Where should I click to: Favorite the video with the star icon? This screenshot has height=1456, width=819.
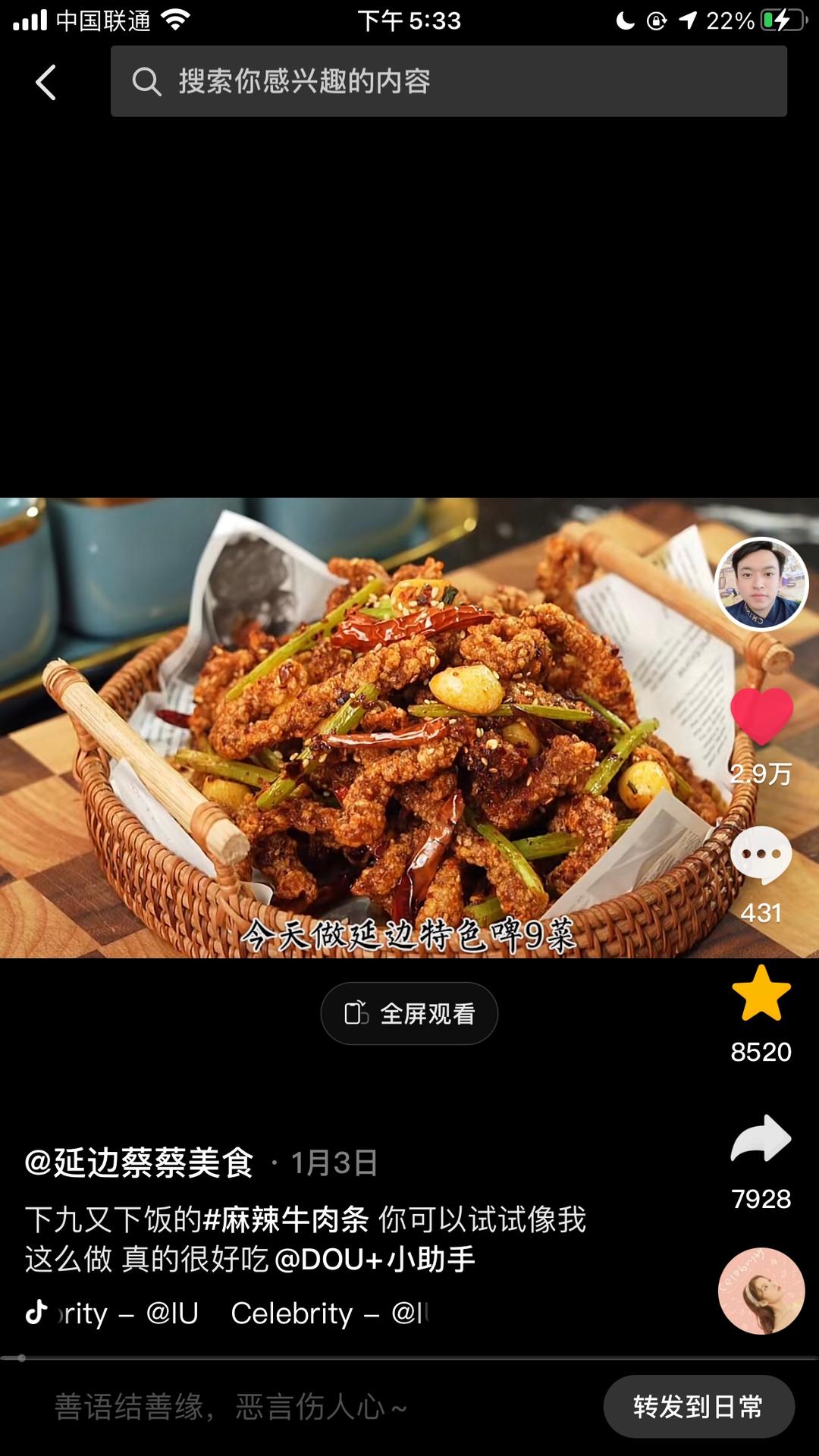(x=761, y=993)
